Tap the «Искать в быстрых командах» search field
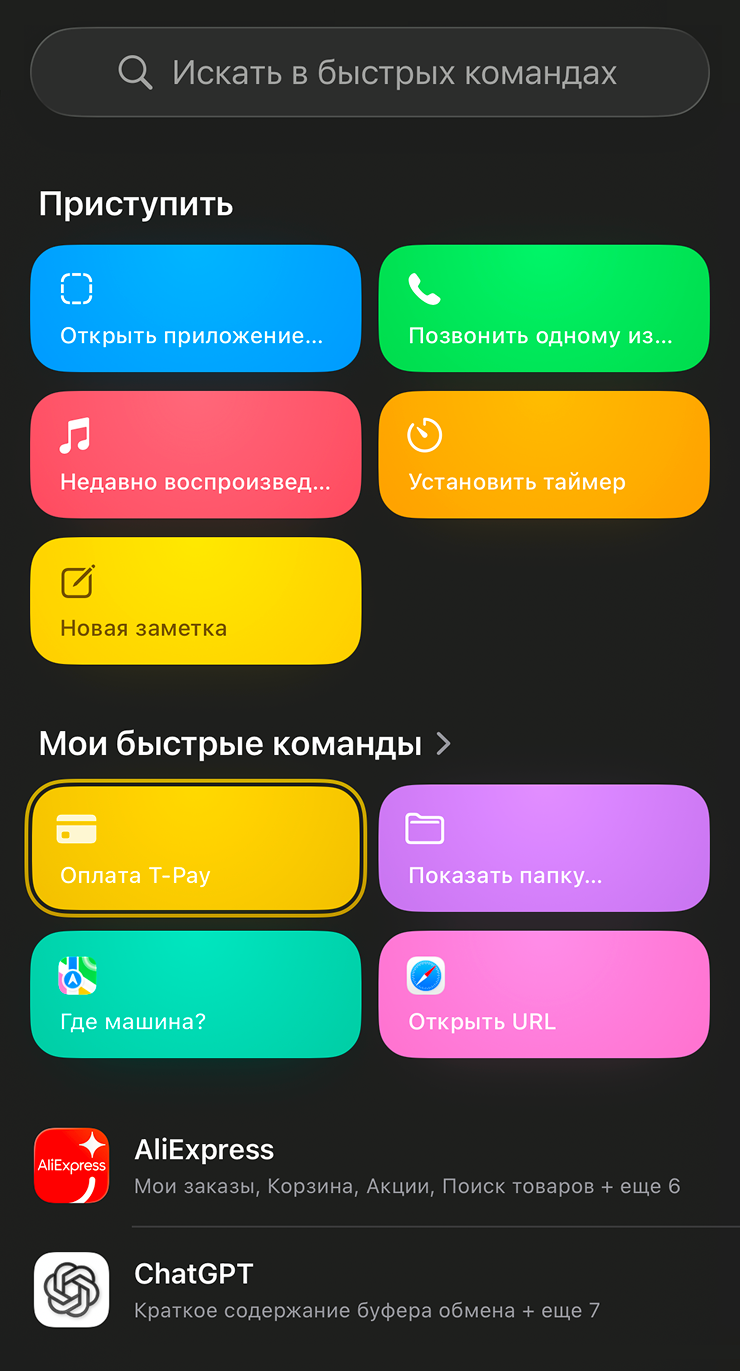 pos(370,73)
